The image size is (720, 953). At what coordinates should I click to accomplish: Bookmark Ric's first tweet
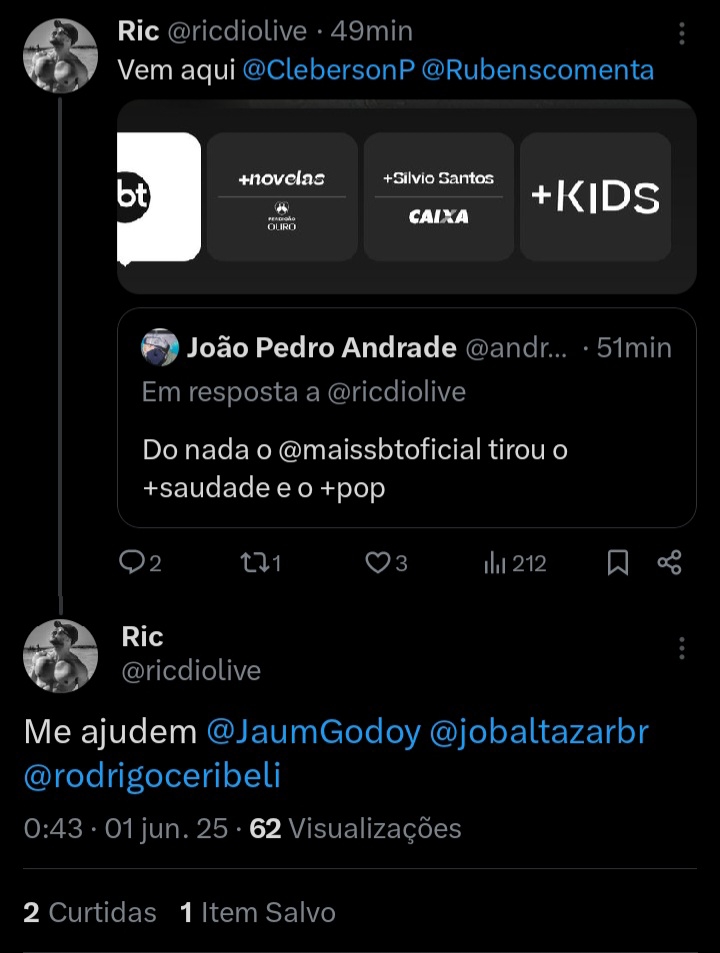pos(618,564)
